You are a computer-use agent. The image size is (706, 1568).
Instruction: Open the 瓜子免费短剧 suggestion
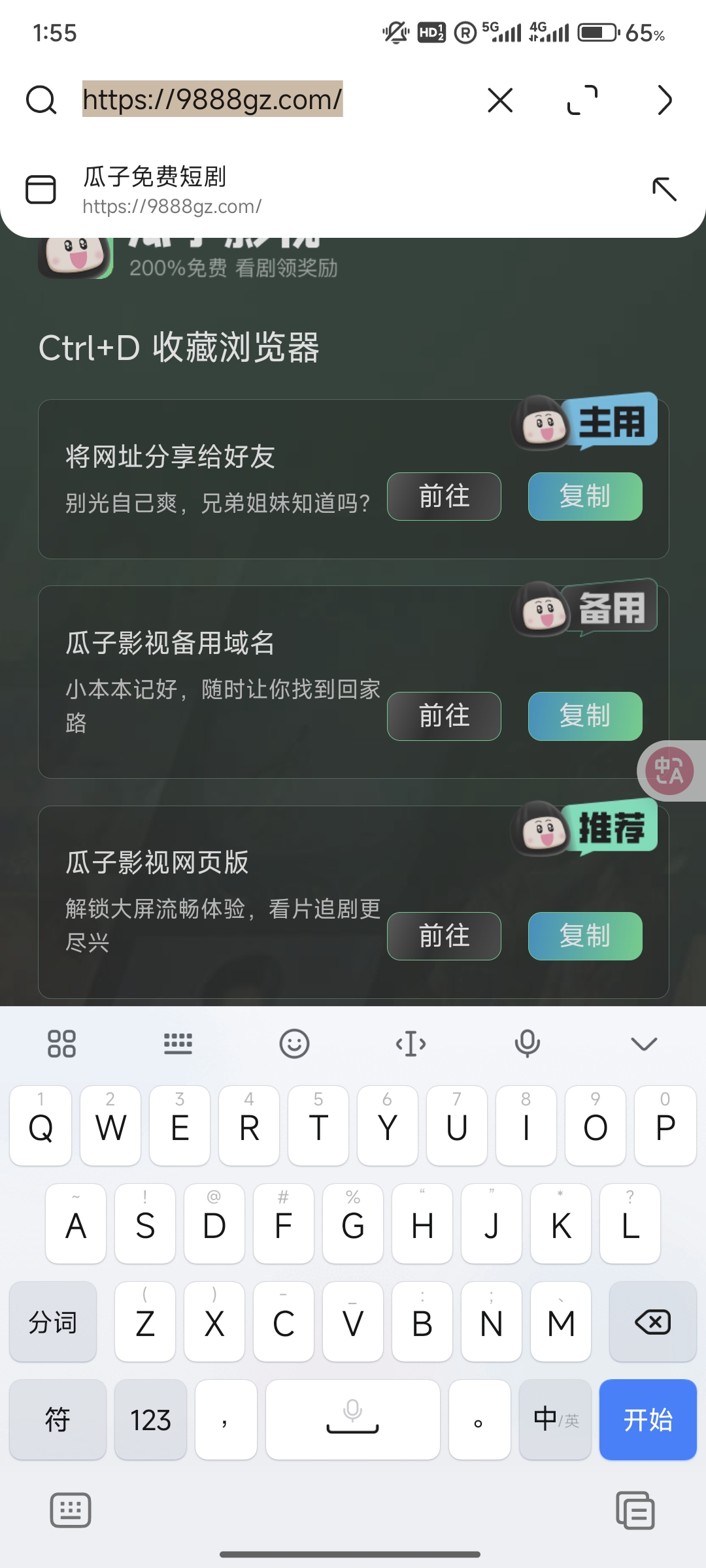(261, 189)
